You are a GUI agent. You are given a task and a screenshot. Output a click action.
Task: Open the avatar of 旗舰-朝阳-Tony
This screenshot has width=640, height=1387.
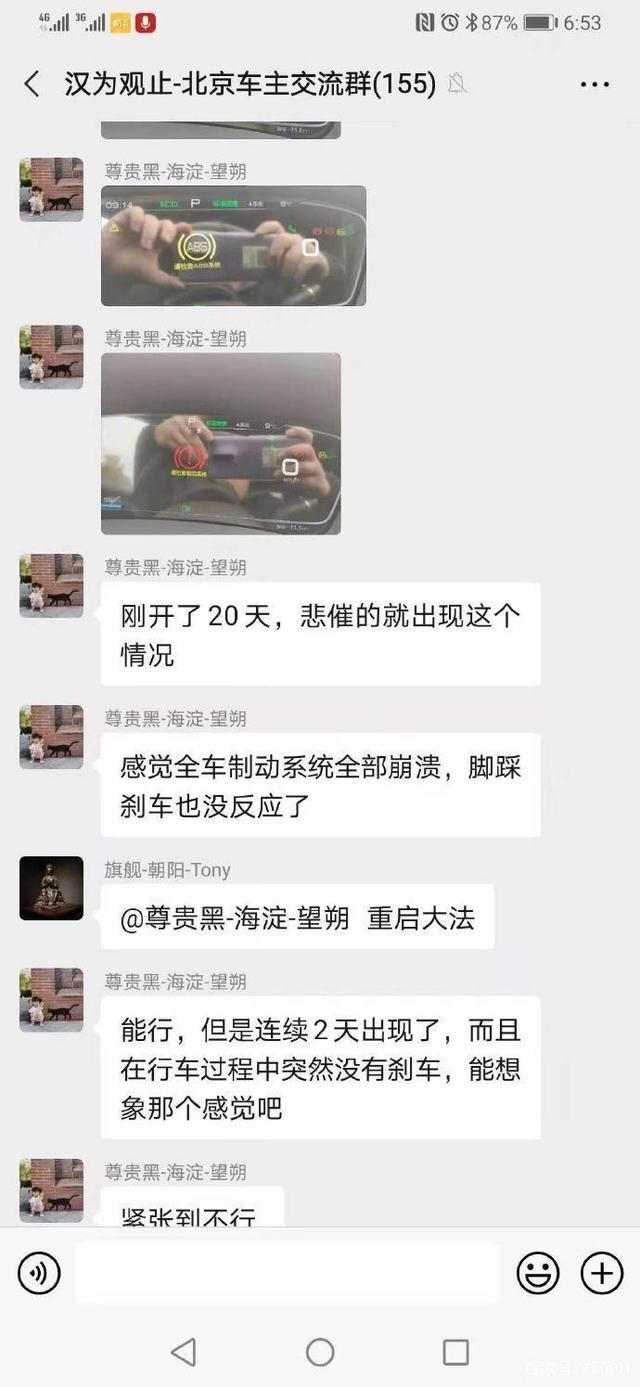pyautogui.click(x=51, y=888)
